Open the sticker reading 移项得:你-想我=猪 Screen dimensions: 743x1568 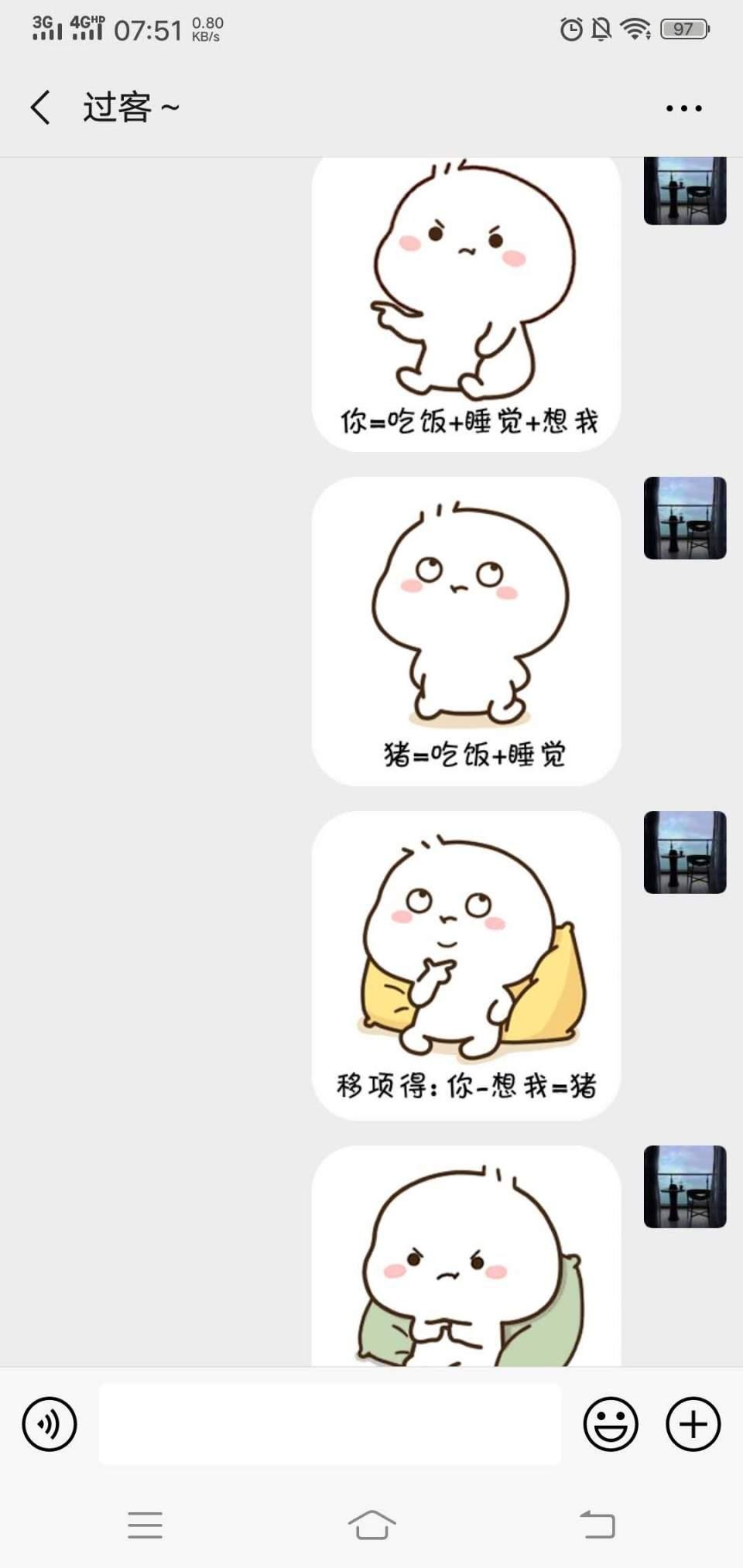pyautogui.click(x=466, y=965)
